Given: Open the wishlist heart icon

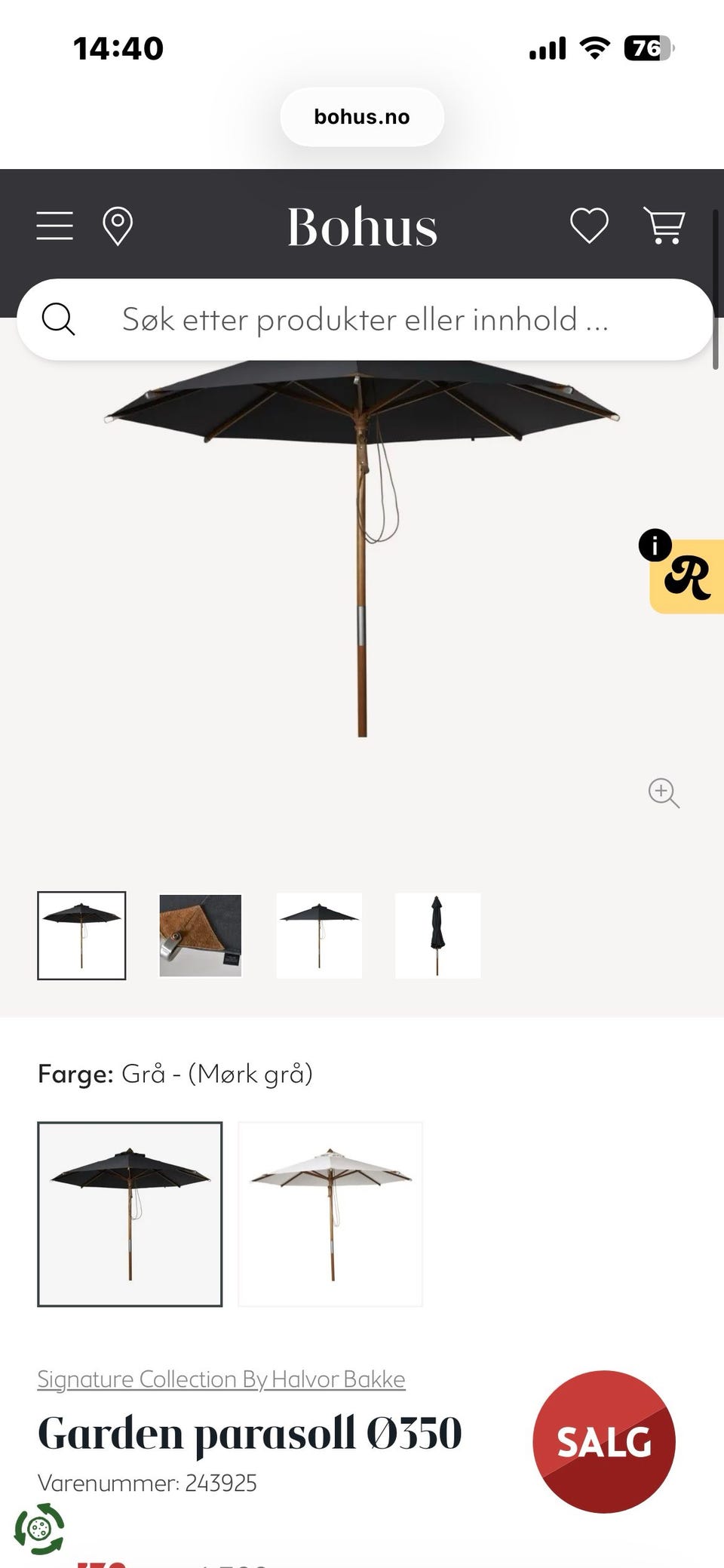Looking at the screenshot, I should tap(589, 226).
